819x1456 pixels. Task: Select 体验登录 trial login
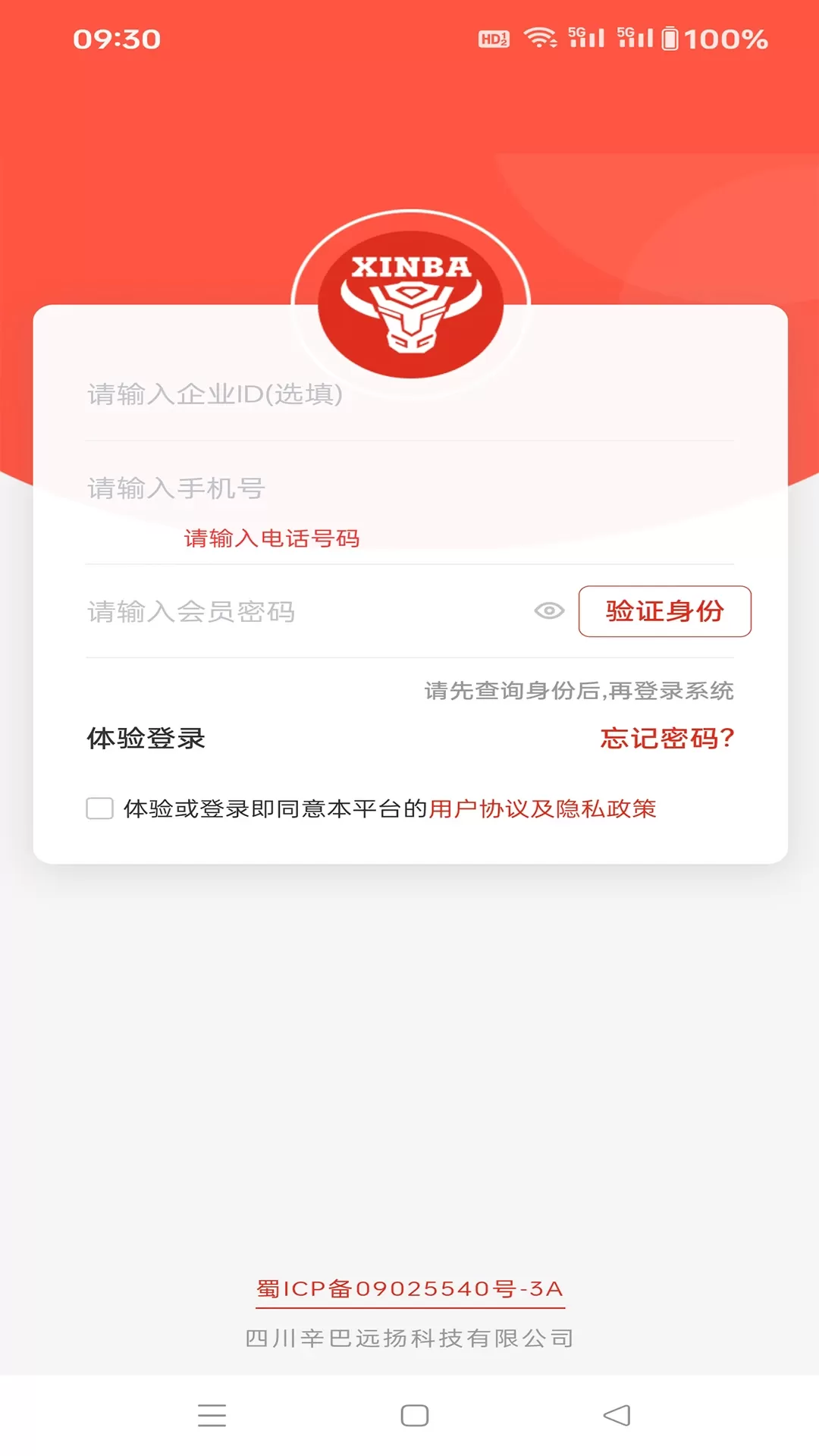[146, 738]
